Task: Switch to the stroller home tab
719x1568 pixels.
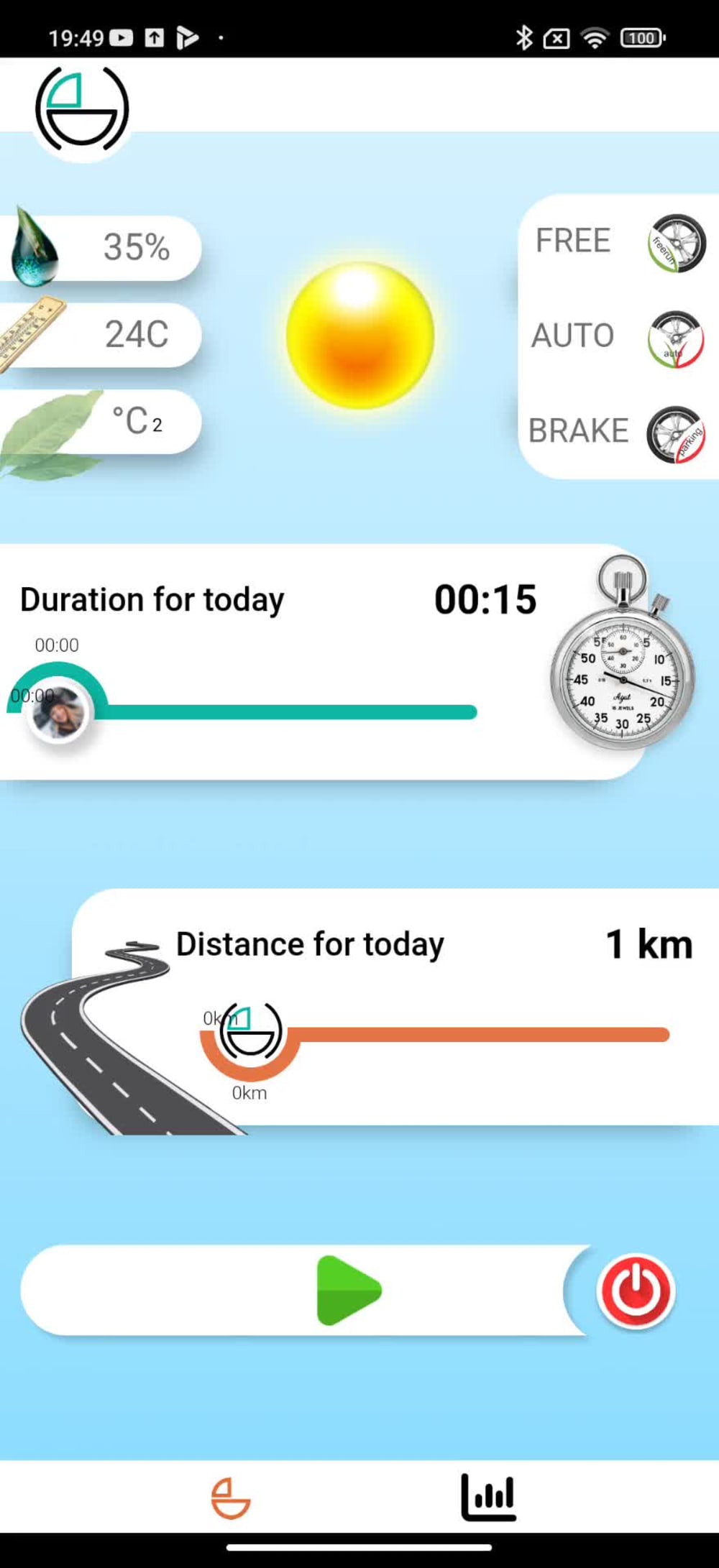Action: [x=230, y=1498]
